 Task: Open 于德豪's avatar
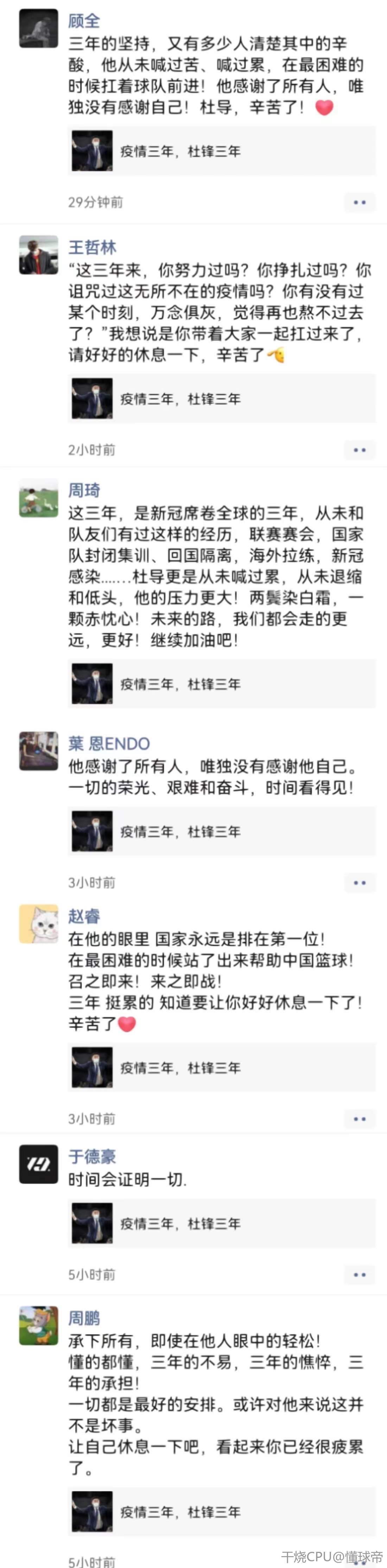coord(38,1164)
